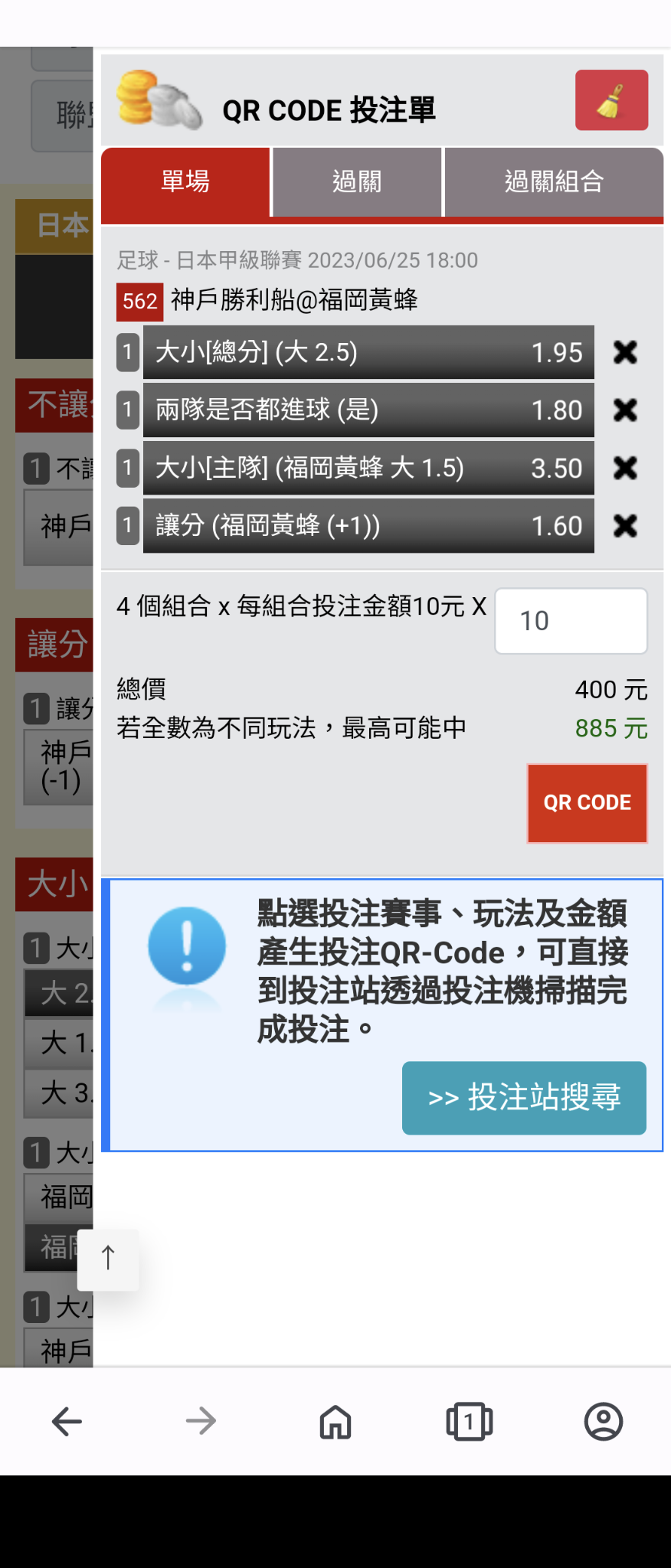This screenshot has height=1568, width=671.
Task: Open the browser tabs switcher
Action: point(469,1422)
